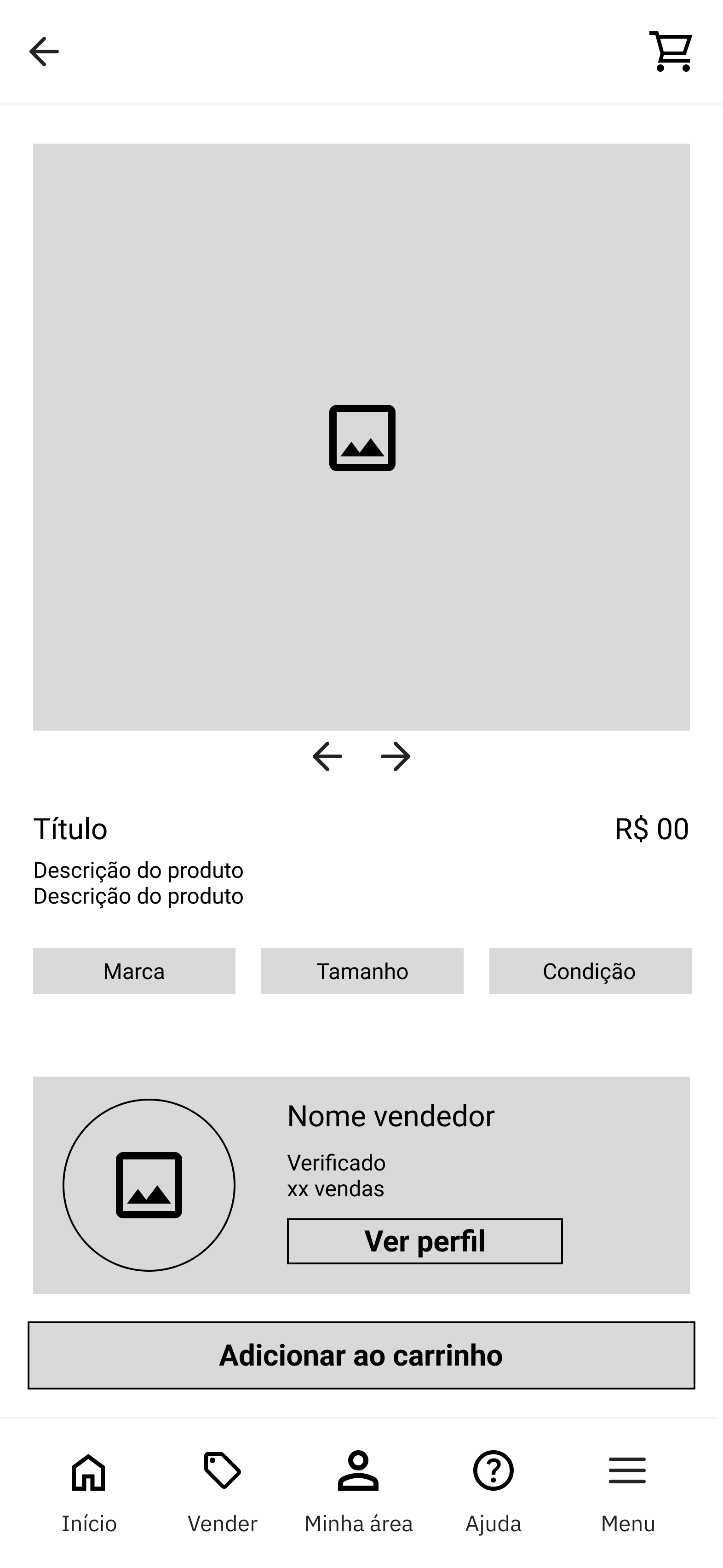This screenshot has width=723, height=1568.
Task: Go back using the top arrow
Action: pyautogui.click(x=44, y=52)
